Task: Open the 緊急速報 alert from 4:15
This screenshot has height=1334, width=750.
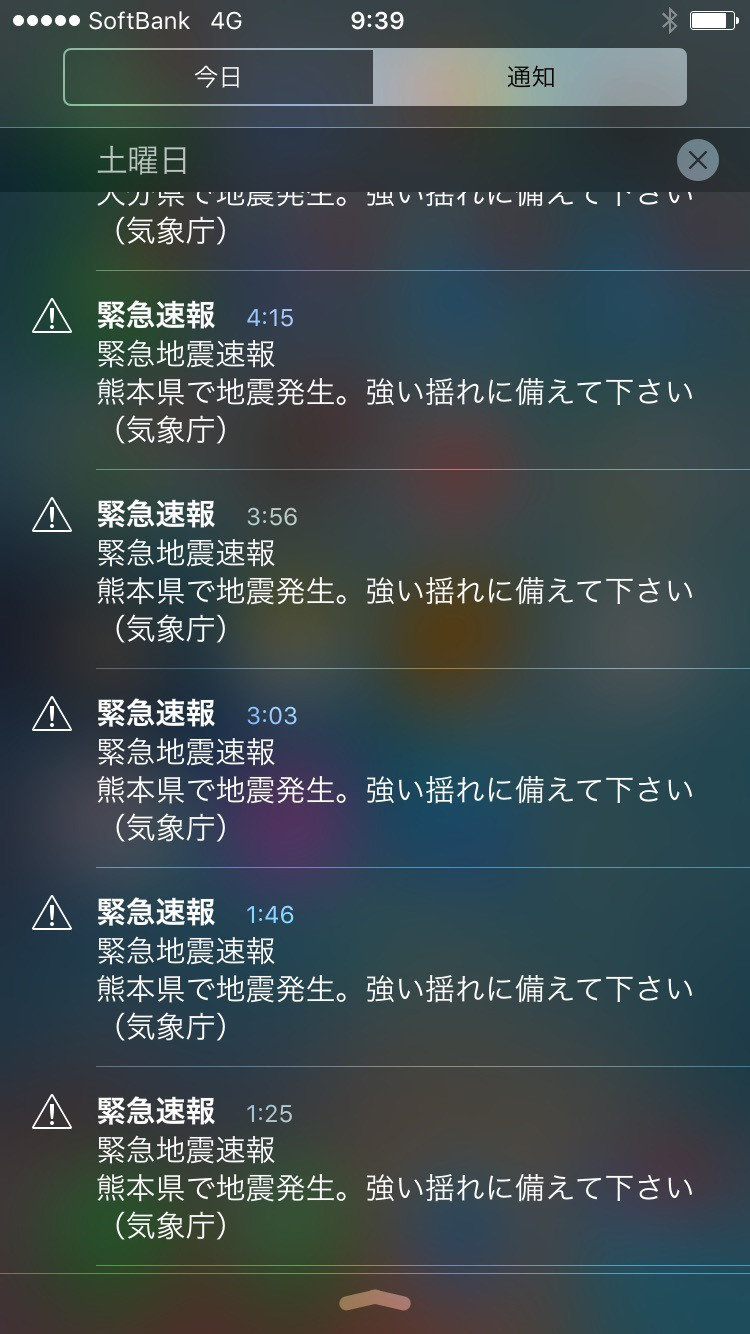Action: coord(375,371)
